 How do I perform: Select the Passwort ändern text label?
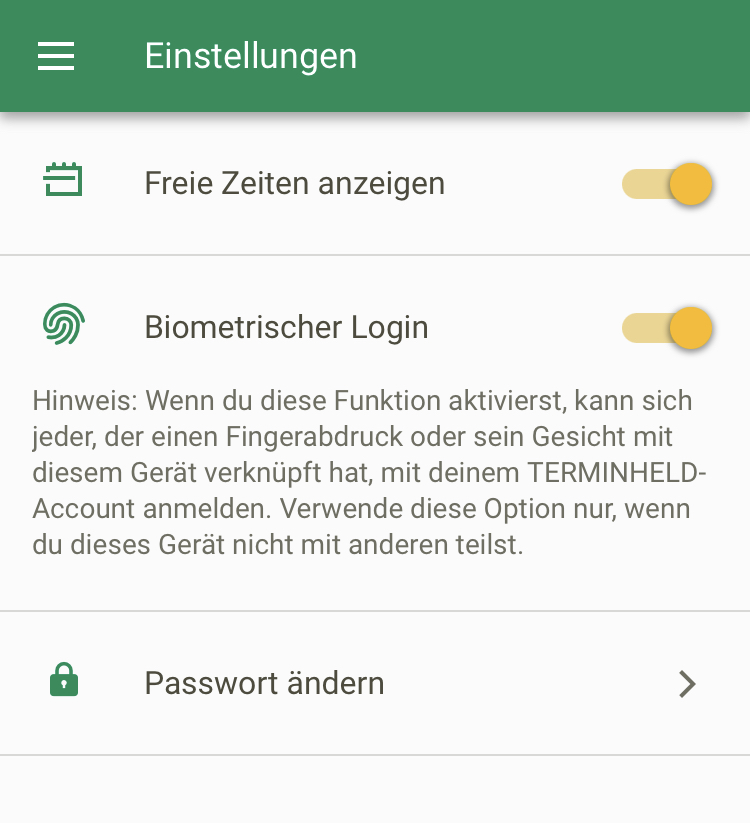[264, 683]
